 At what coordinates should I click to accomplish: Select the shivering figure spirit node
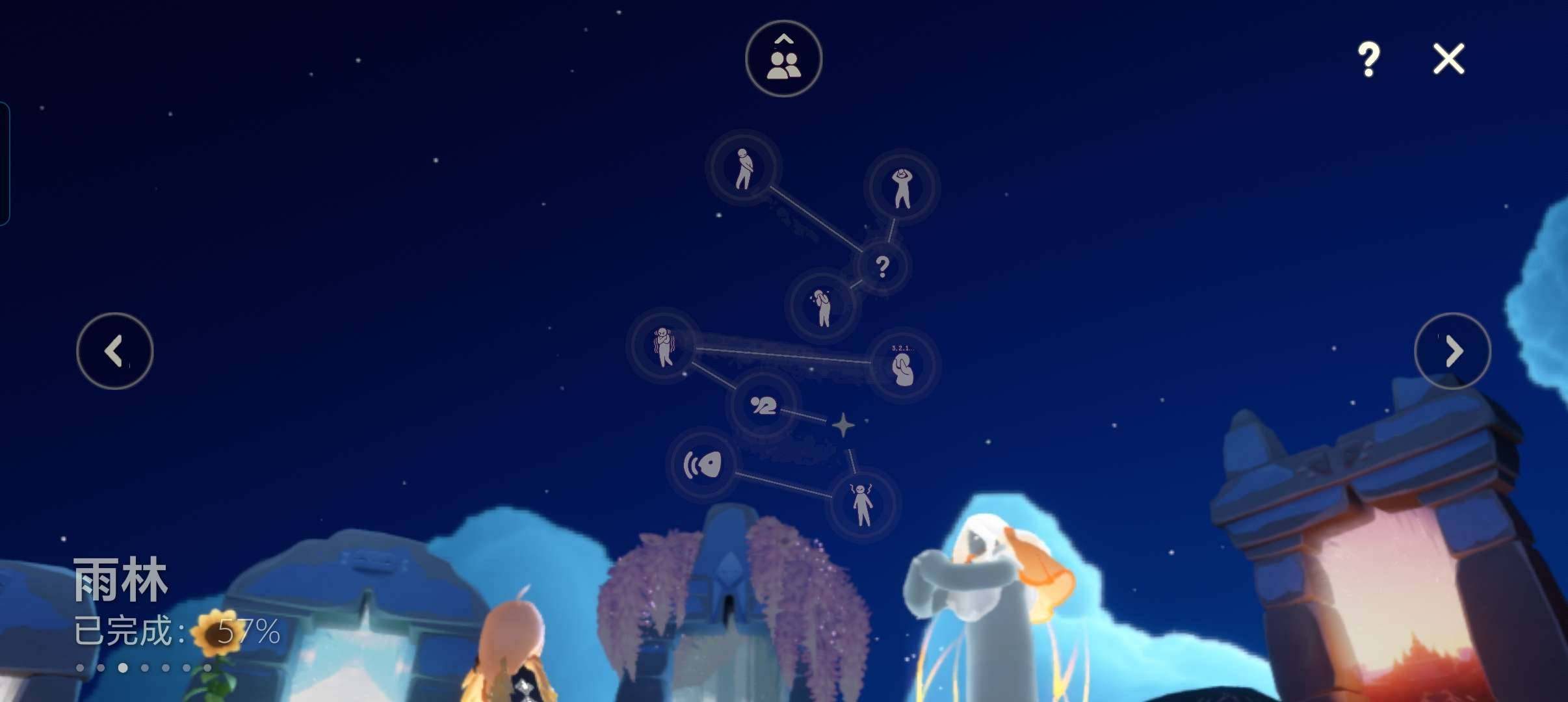pos(664,346)
